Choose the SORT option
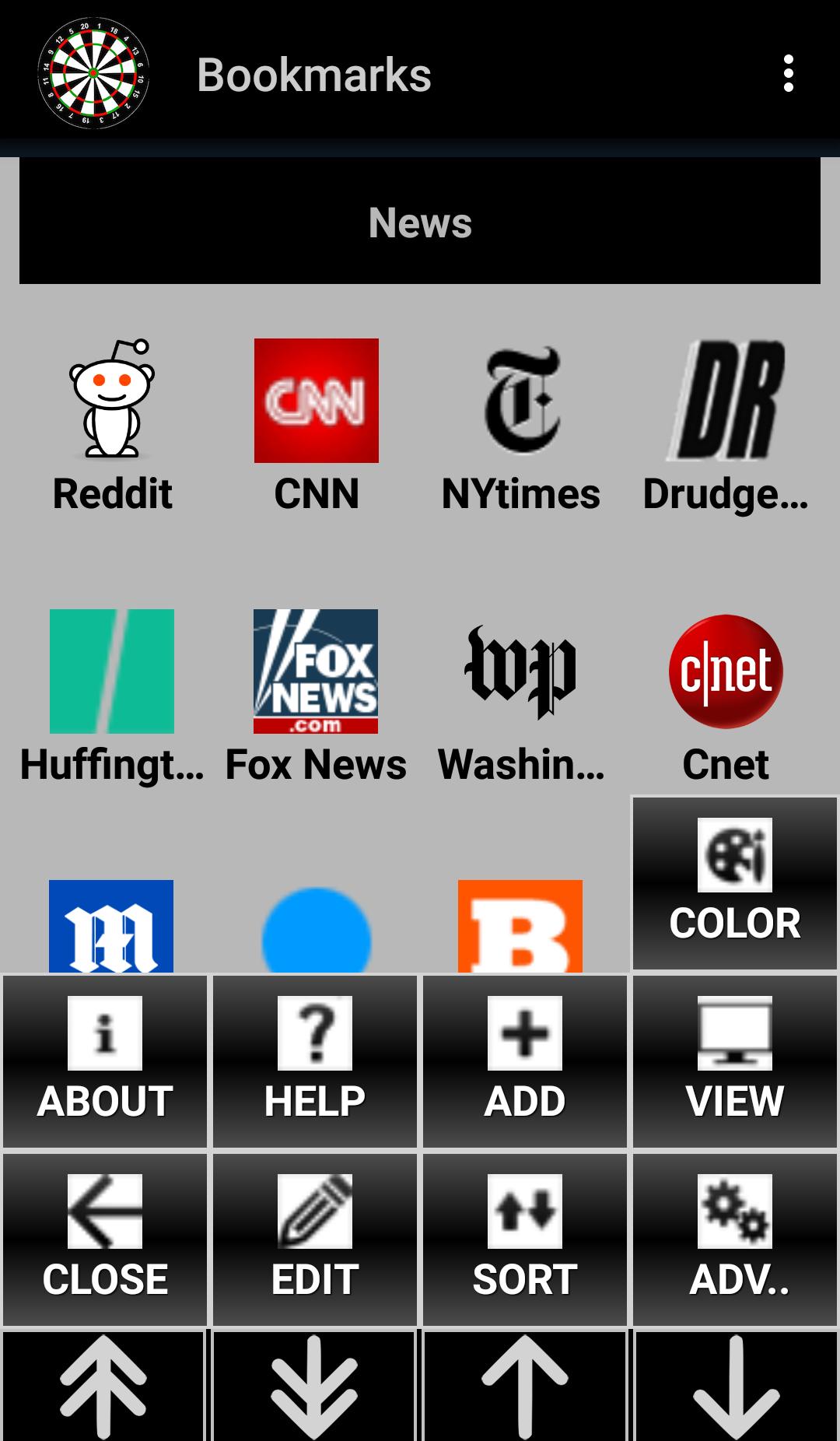This screenshot has width=840, height=1441. [x=525, y=1239]
